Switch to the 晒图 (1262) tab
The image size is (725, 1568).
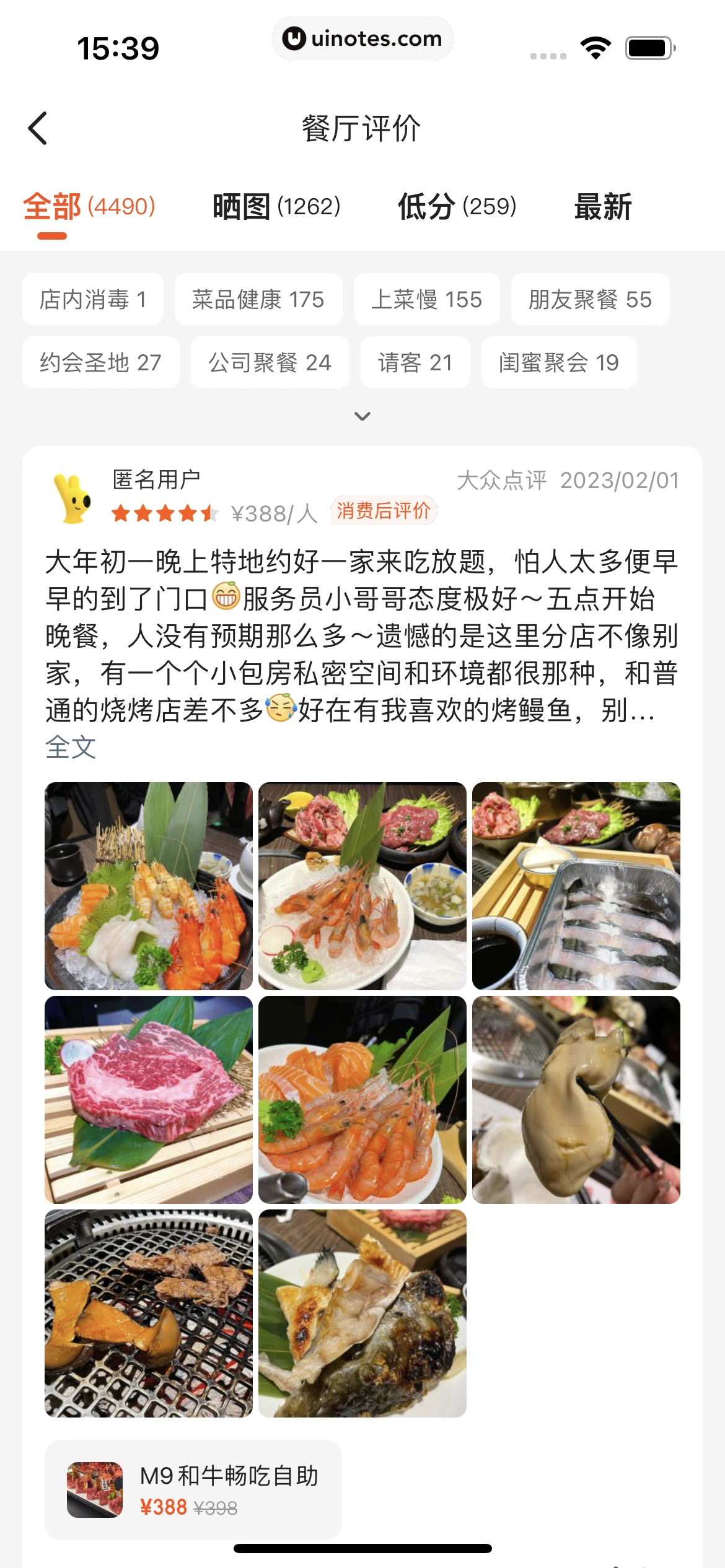click(x=276, y=207)
